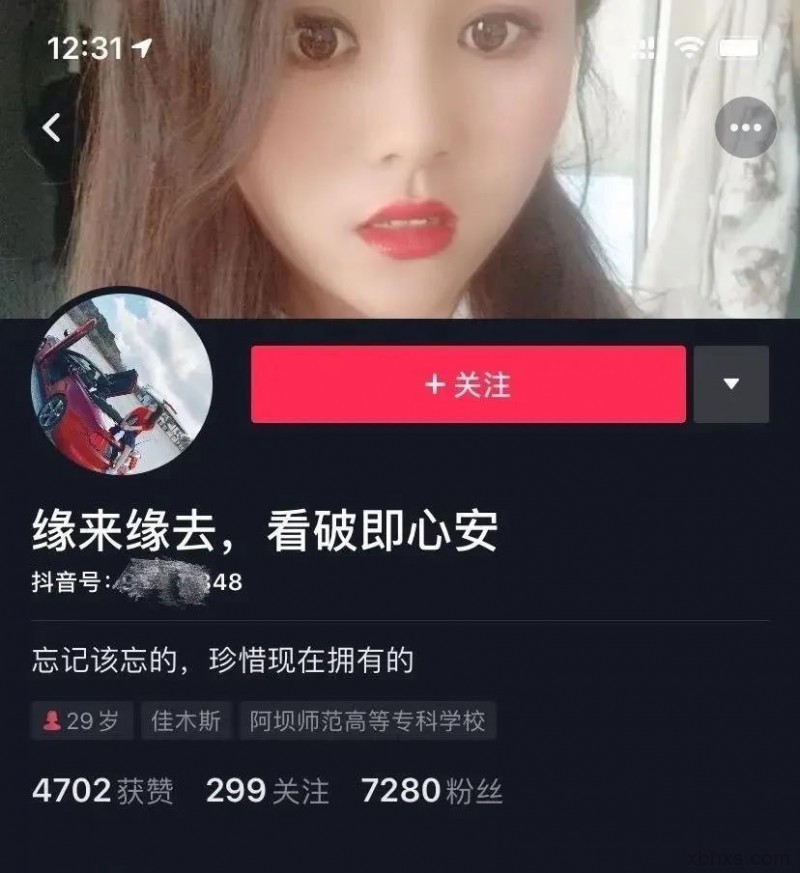Image resolution: width=800 pixels, height=873 pixels.
Task: Go back using the back arrow
Action: [51, 128]
